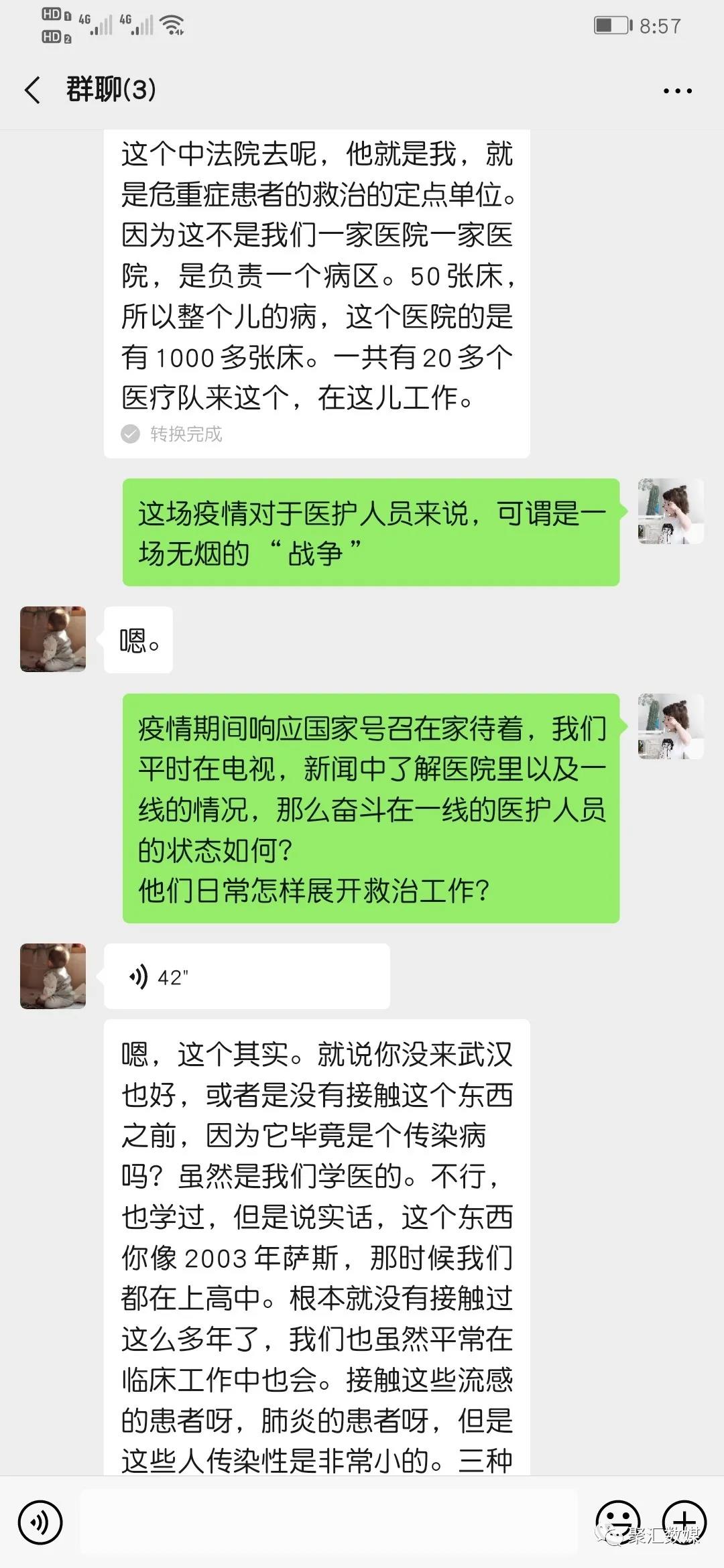Viewport: 724px width, 1568px height.
Task: Open the baby avatar beside the voice message
Action: point(53,976)
